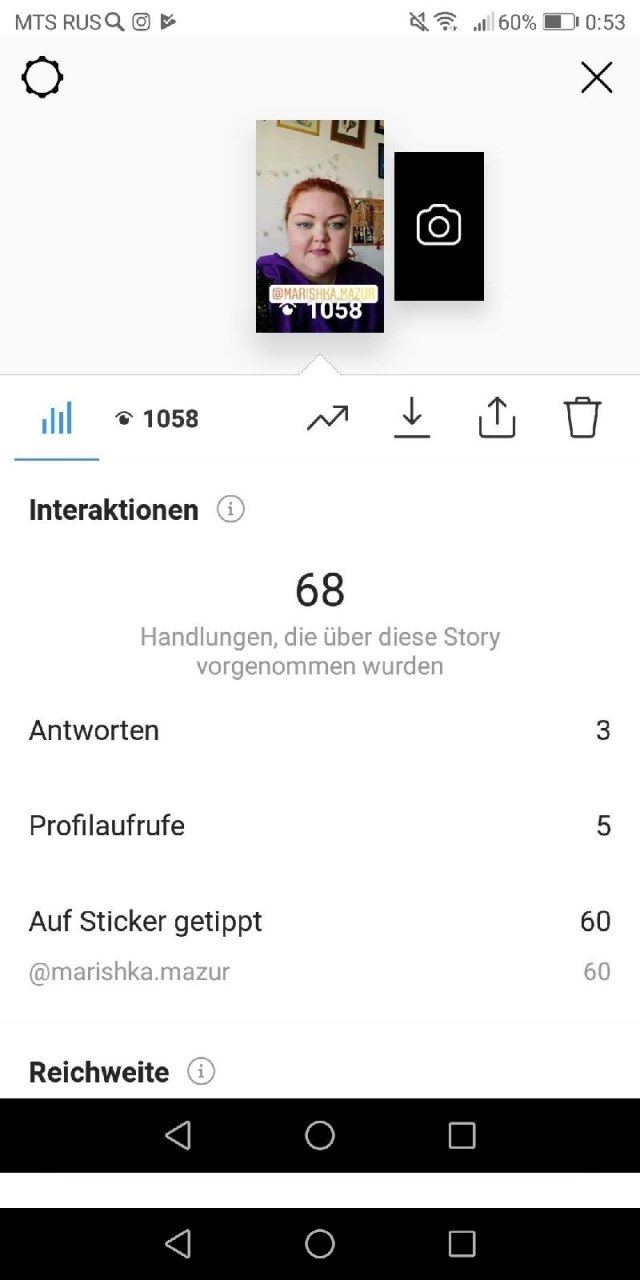Share the story
Image resolution: width=640 pixels, height=1280 pixels.
pyautogui.click(x=497, y=418)
